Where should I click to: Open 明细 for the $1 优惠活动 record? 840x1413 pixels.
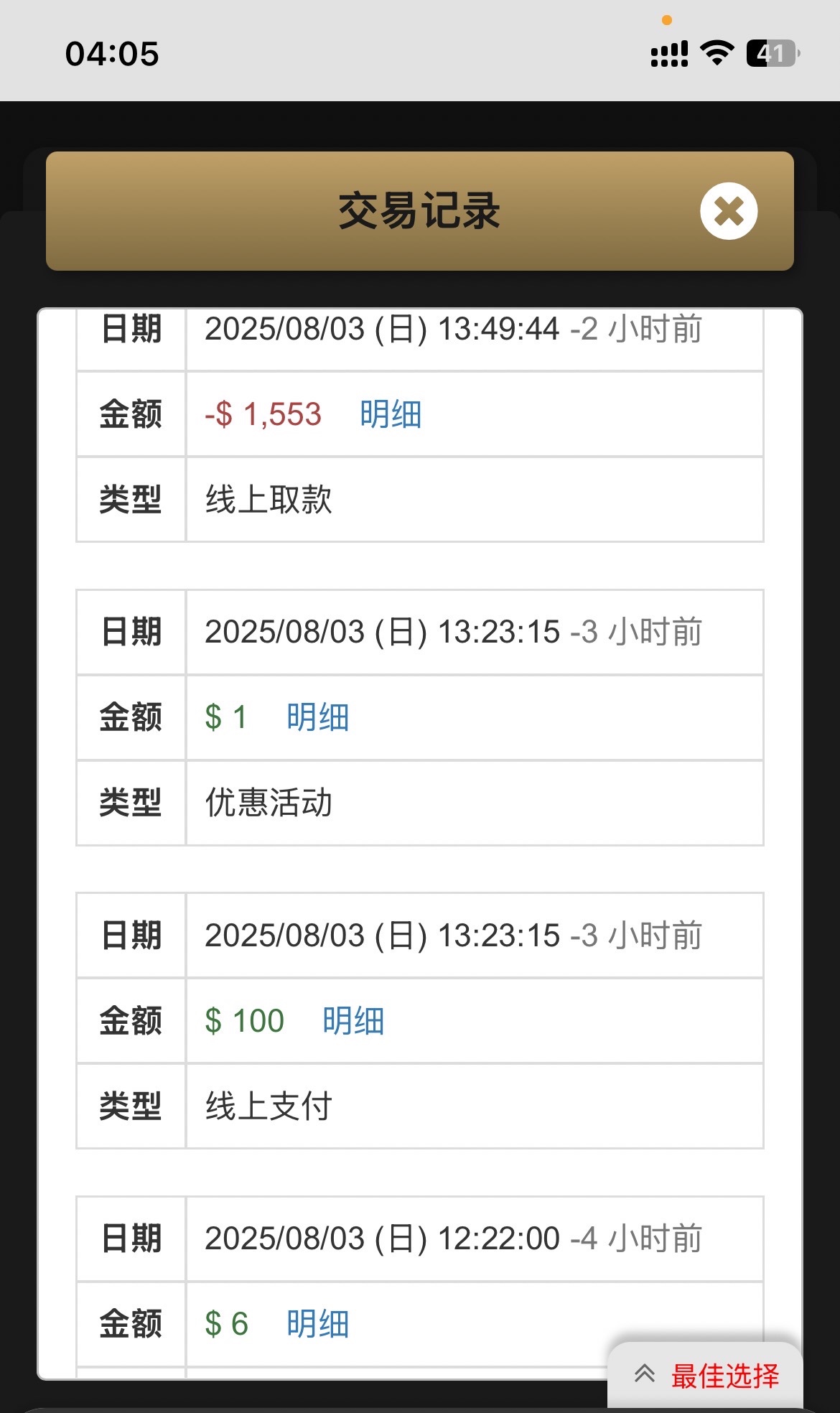(x=317, y=717)
